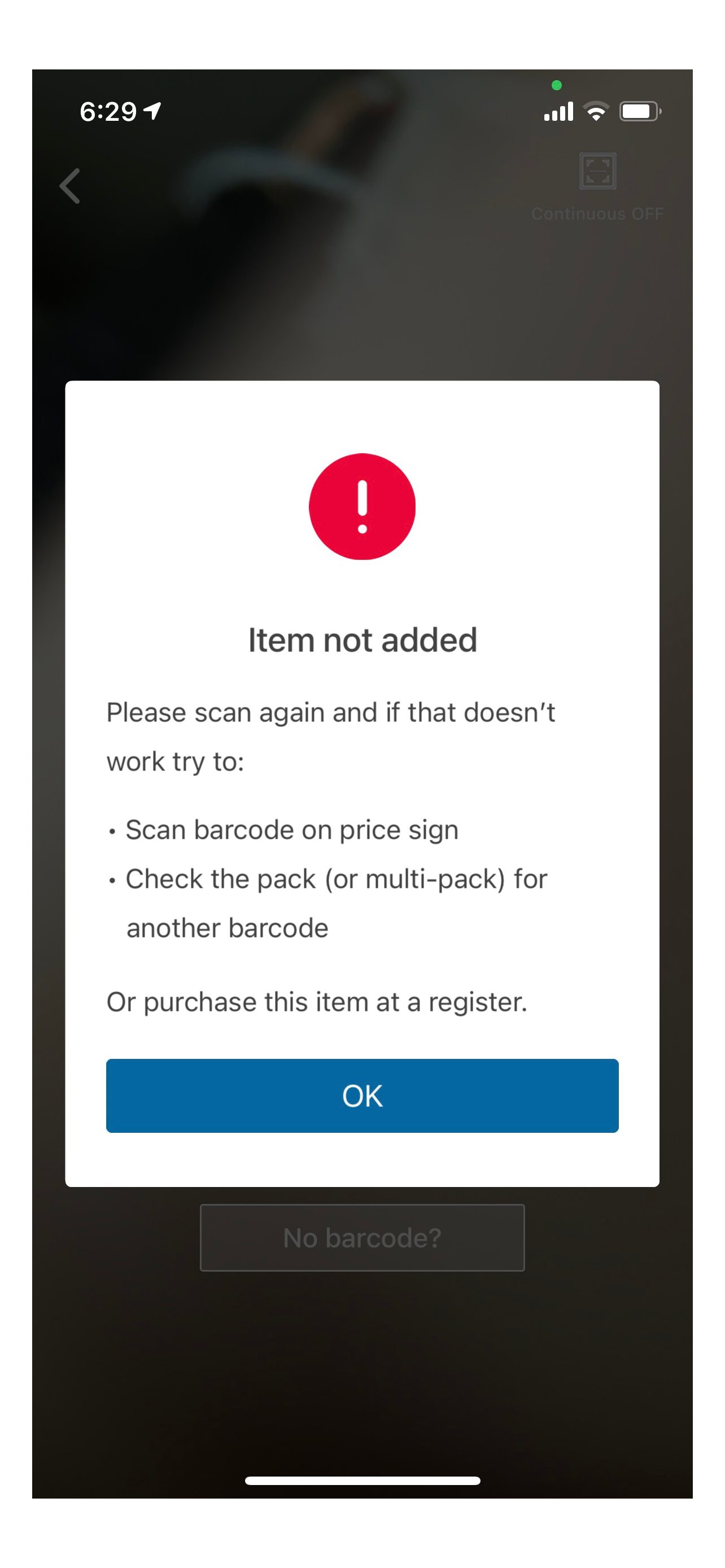
Task: Go back using the back arrow
Action: tap(70, 186)
